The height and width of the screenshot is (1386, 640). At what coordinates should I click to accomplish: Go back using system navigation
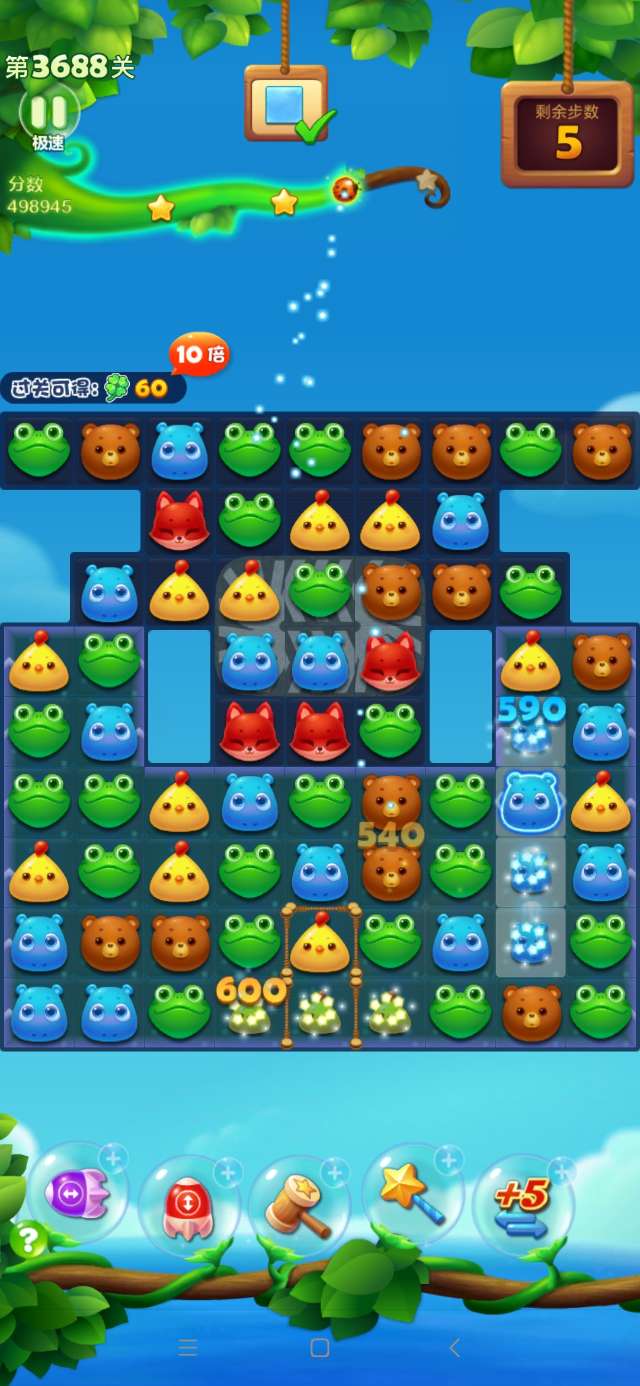[455, 1347]
